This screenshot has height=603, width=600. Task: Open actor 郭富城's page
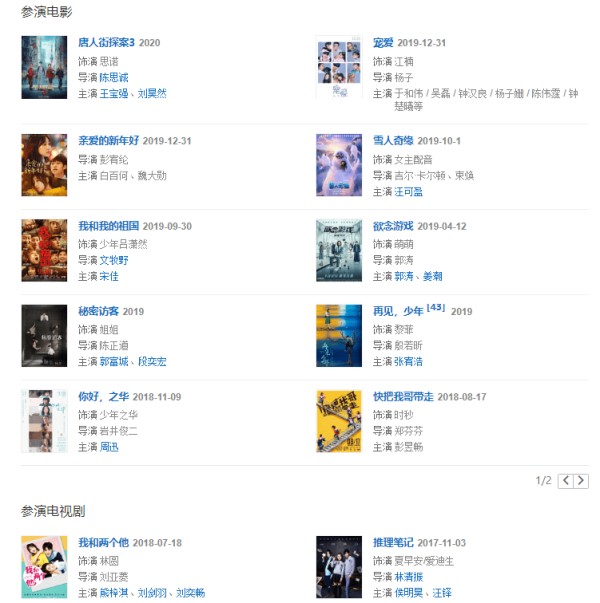click(115, 361)
